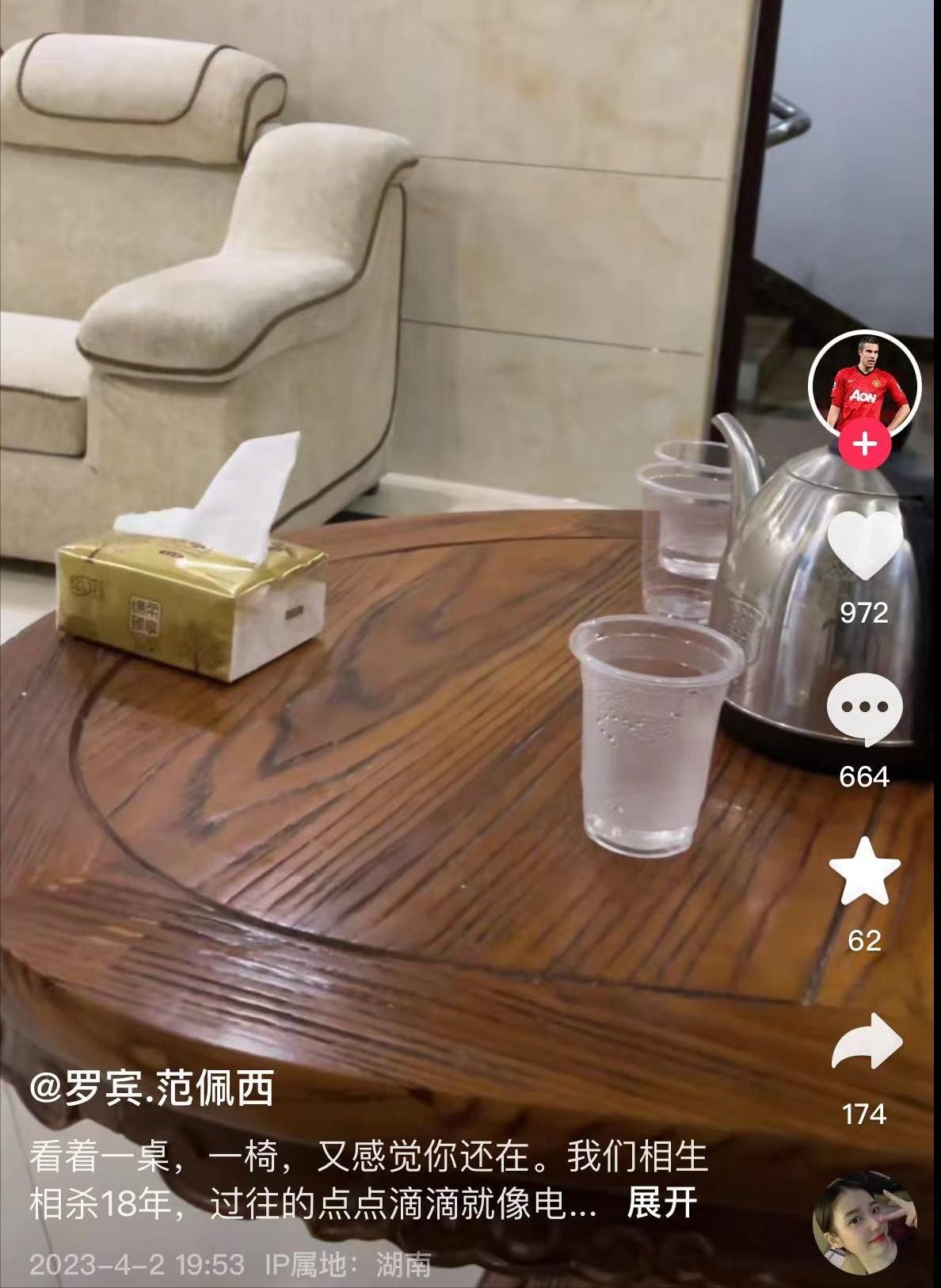
Task: Follow the creator with the plus button
Action: [864, 444]
